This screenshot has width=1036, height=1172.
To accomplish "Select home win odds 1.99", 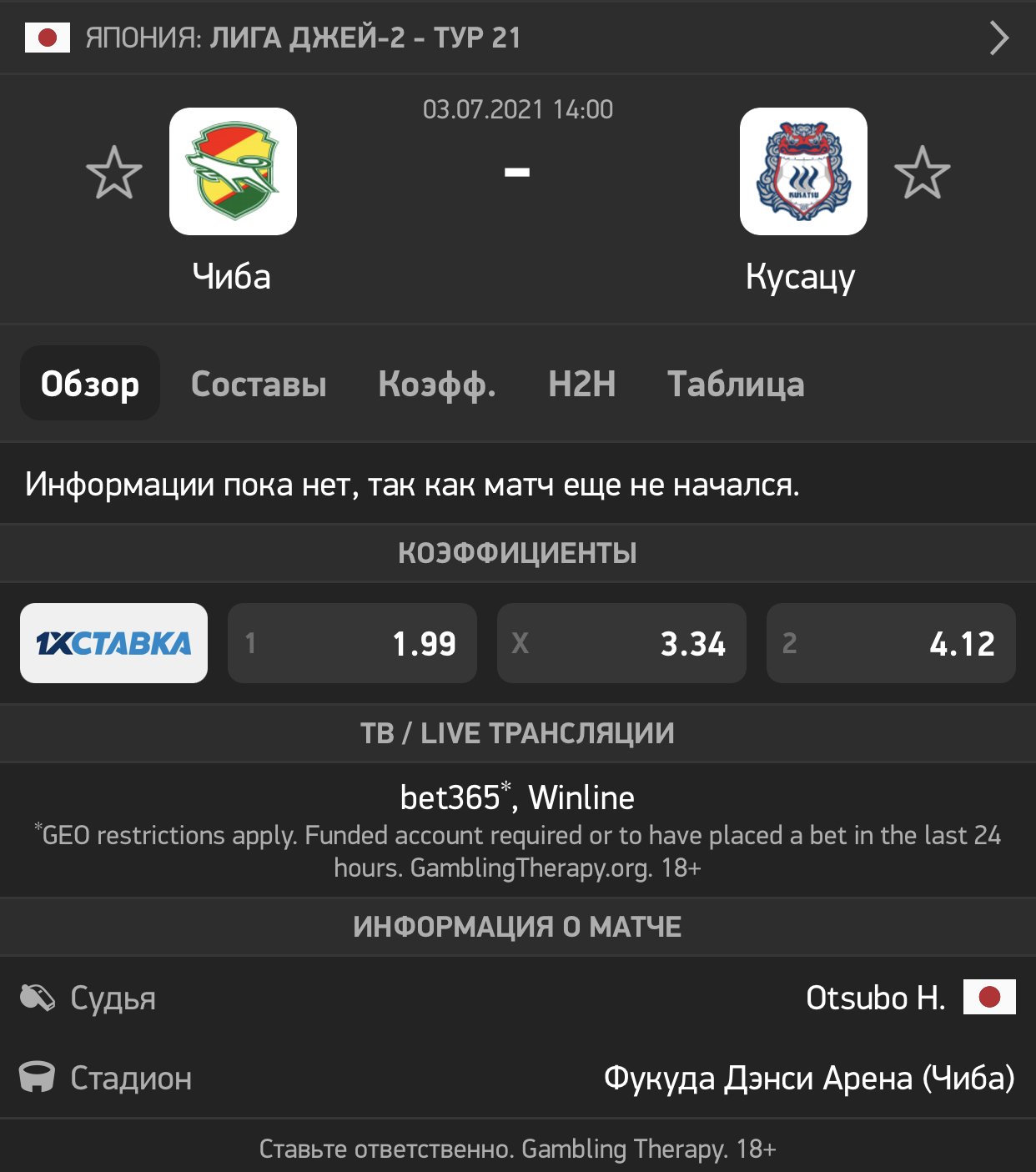I will (352, 643).
